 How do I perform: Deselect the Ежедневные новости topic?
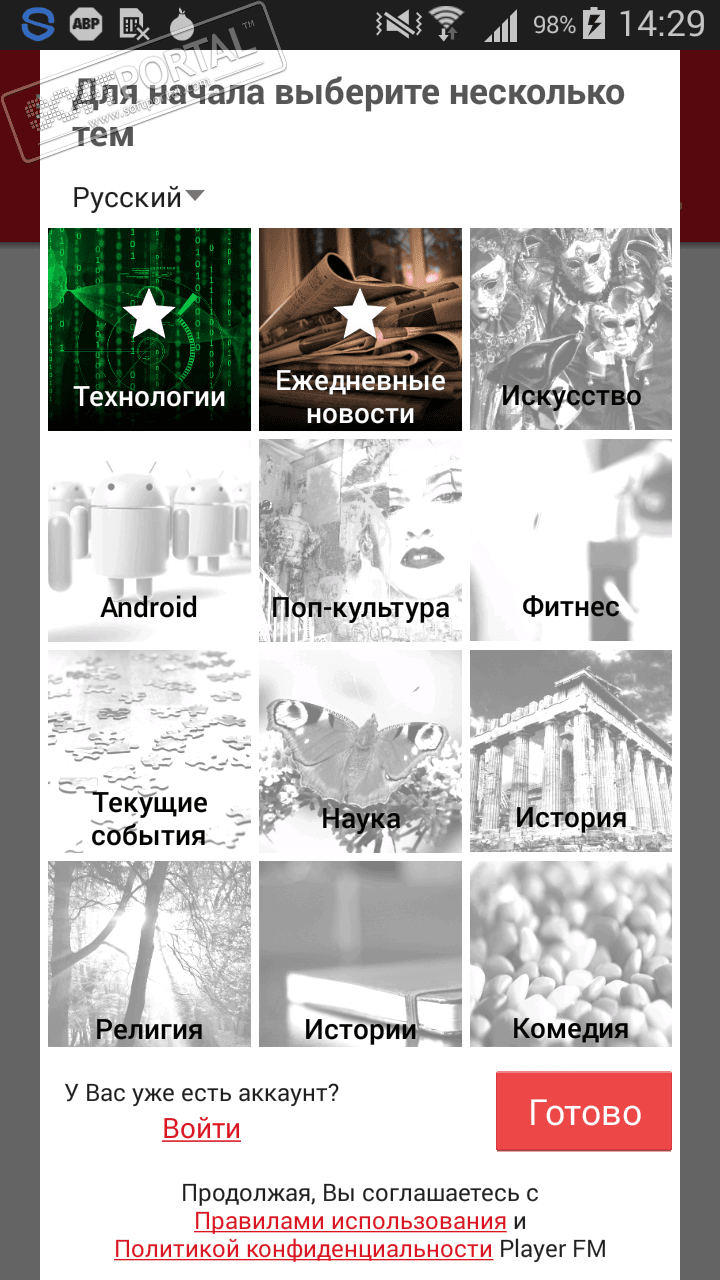(360, 329)
